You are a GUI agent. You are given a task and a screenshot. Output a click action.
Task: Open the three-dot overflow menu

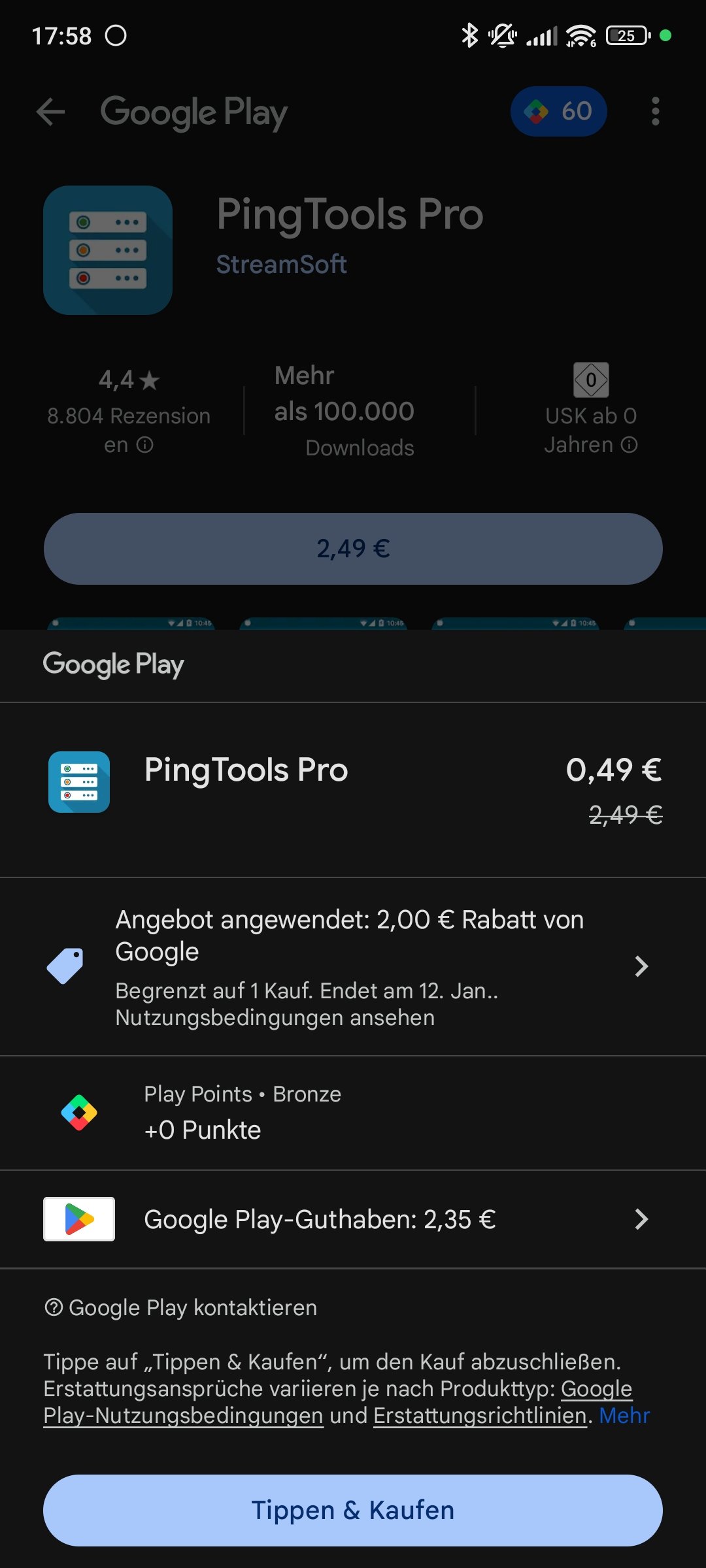point(655,112)
